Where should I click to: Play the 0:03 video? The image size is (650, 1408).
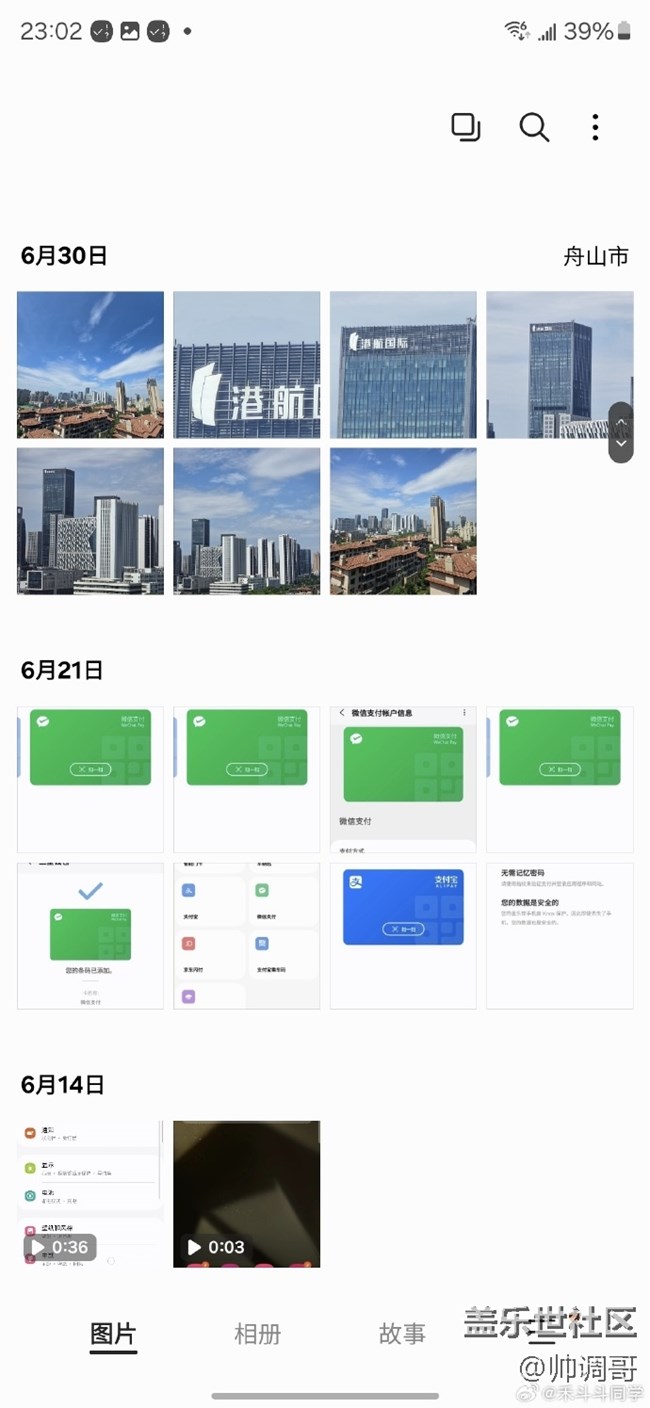click(x=247, y=1194)
